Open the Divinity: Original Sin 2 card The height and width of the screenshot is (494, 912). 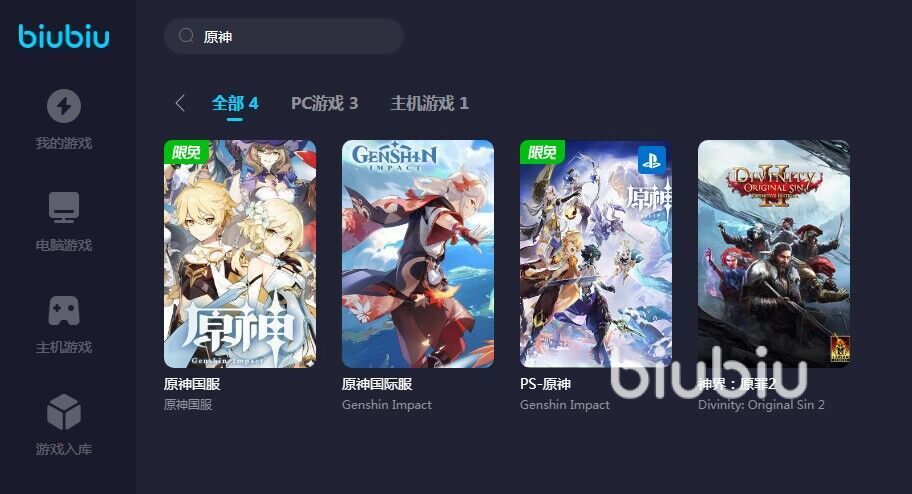point(774,254)
